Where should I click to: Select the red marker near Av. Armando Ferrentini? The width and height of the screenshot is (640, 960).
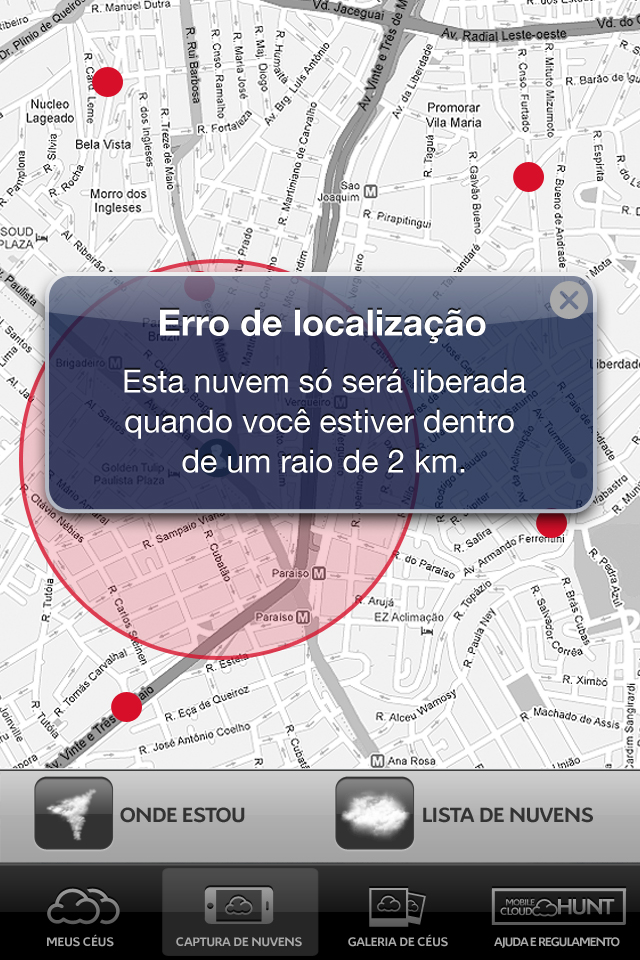point(551,523)
